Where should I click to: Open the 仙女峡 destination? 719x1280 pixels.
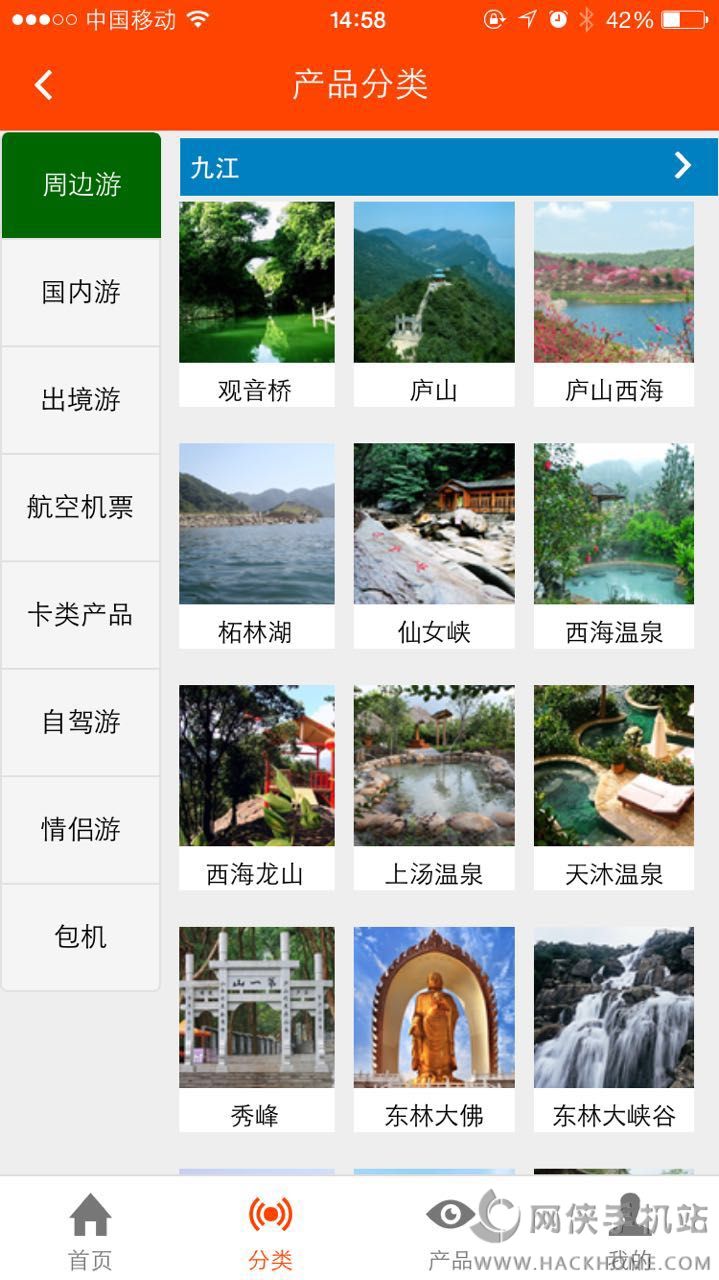pos(434,544)
